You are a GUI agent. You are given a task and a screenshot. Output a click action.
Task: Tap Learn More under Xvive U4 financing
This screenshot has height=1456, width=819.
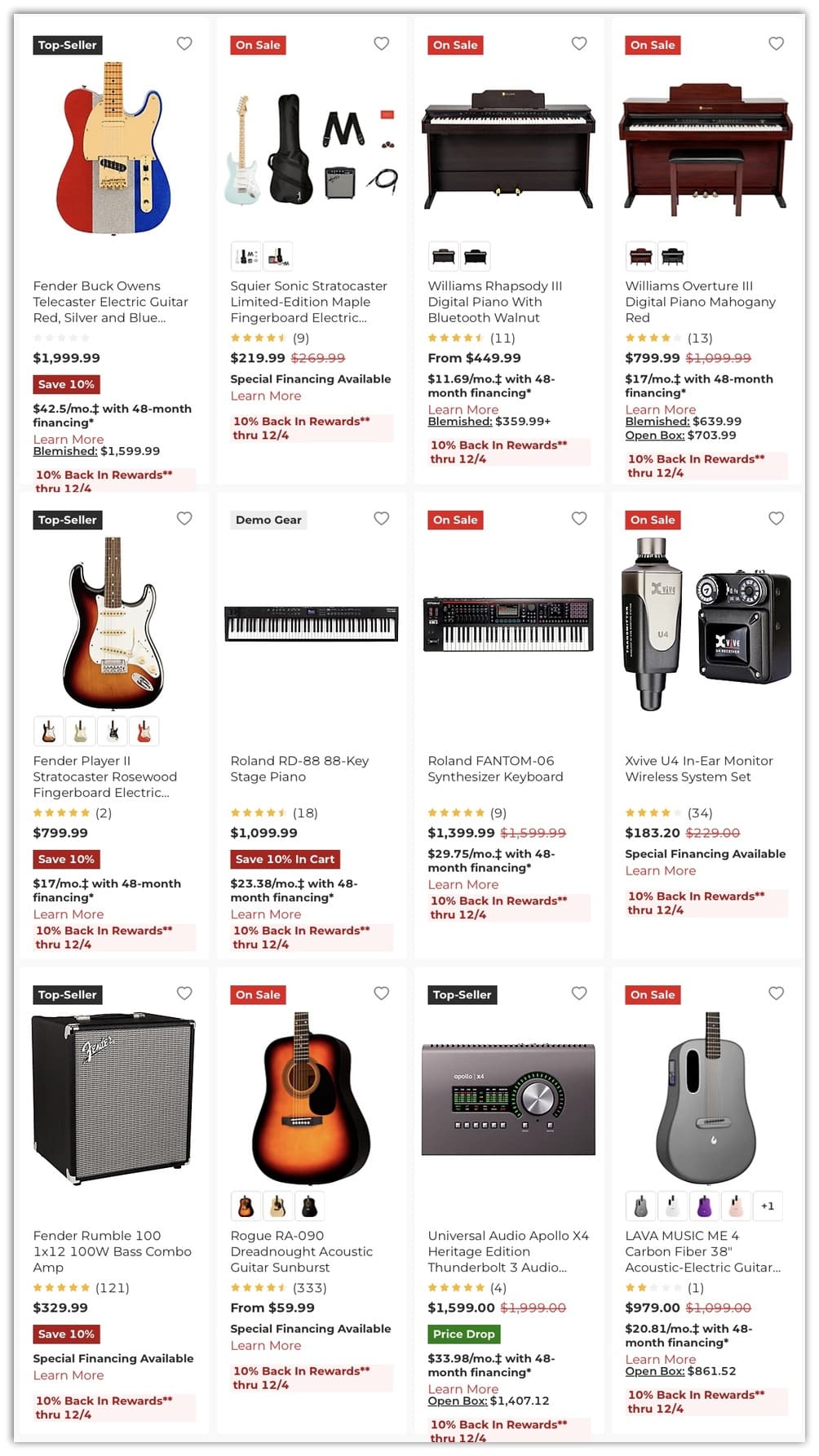coord(661,871)
